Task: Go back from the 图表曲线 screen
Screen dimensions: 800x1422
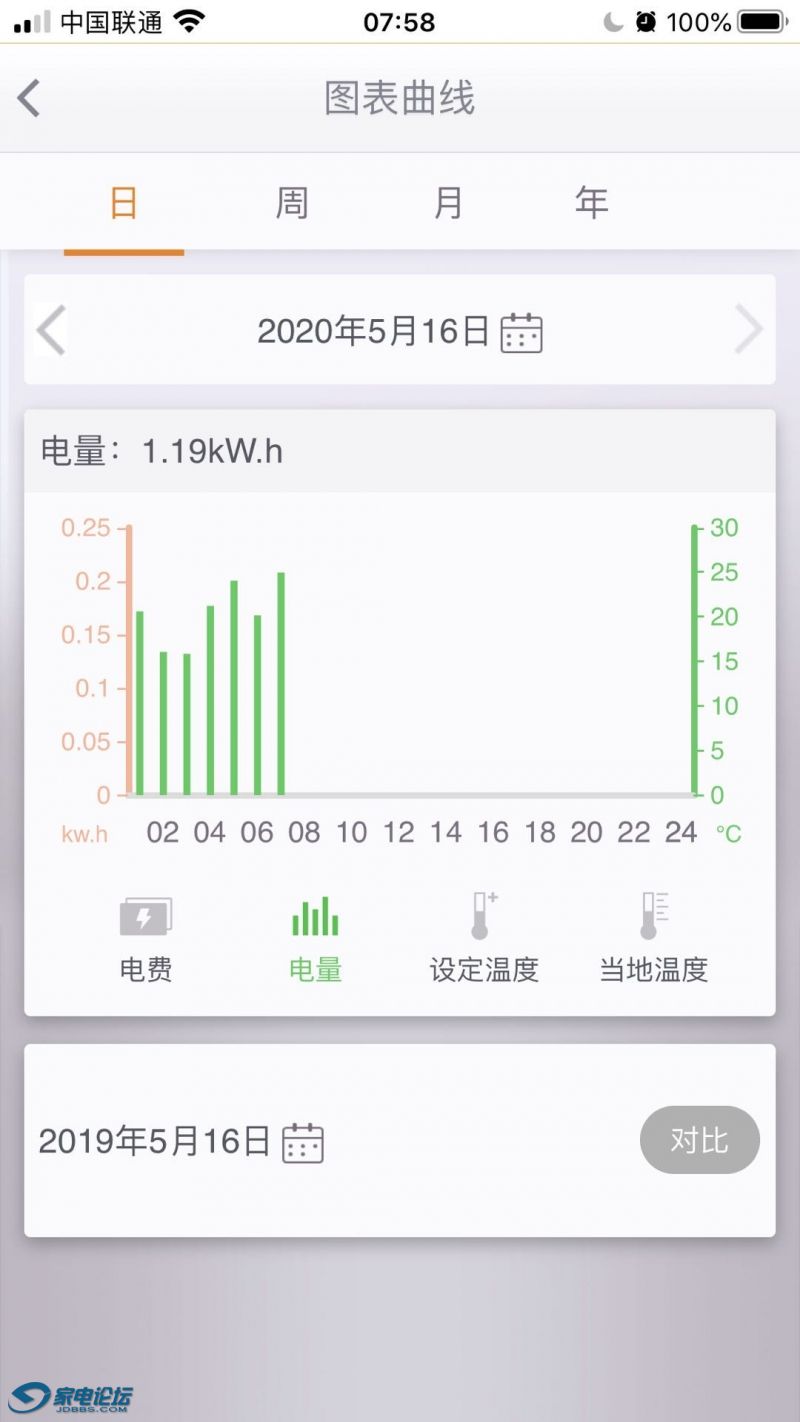Action: coord(29,99)
